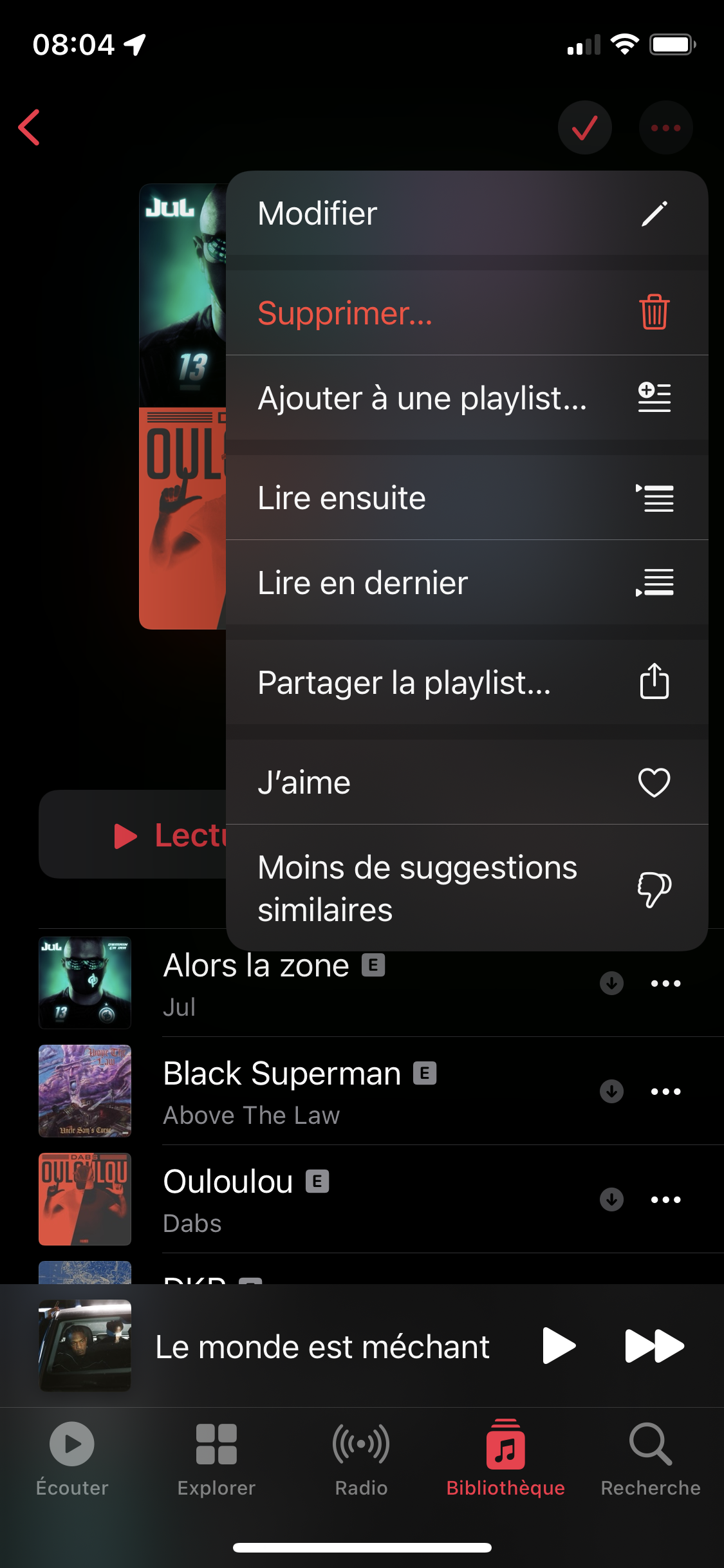The image size is (724, 1568).
Task: Tap J'aime to love this playlist
Action: point(467,782)
